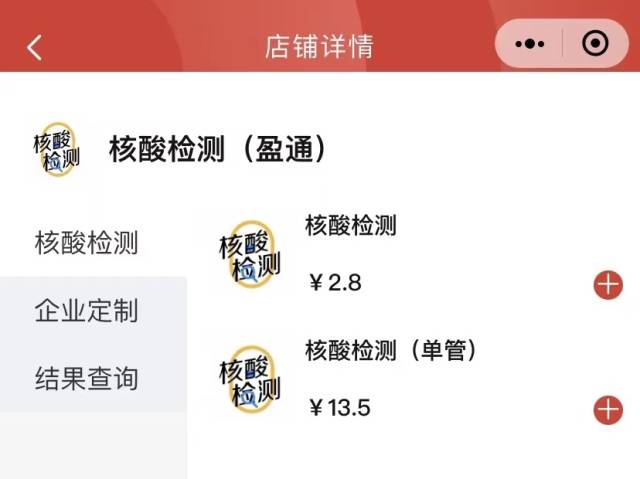Screen dimensions: 640x479
Task: Open the 核酸检测（单管）product details
Action: (x=390, y=351)
